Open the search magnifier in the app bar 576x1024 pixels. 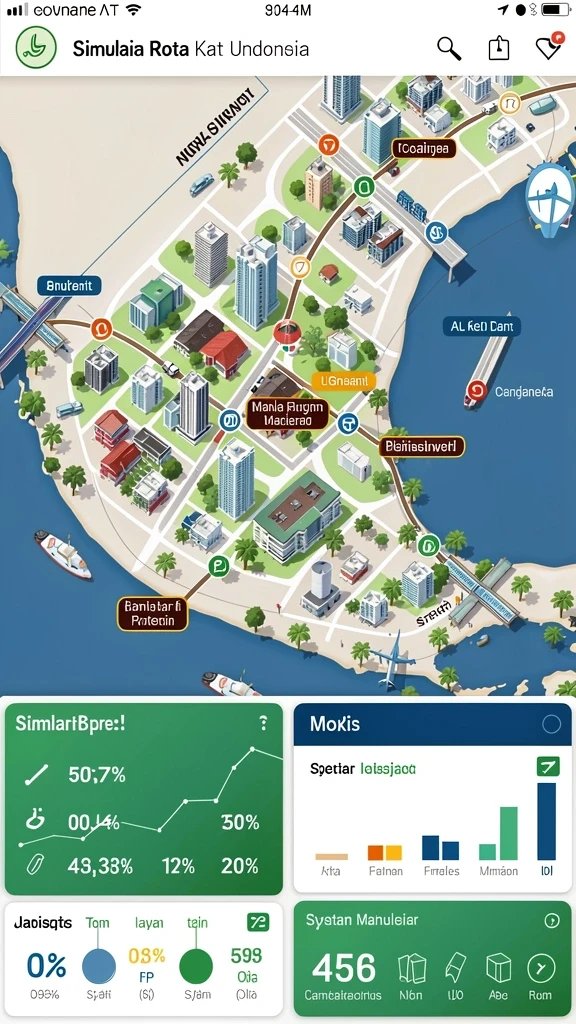point(449,49)
